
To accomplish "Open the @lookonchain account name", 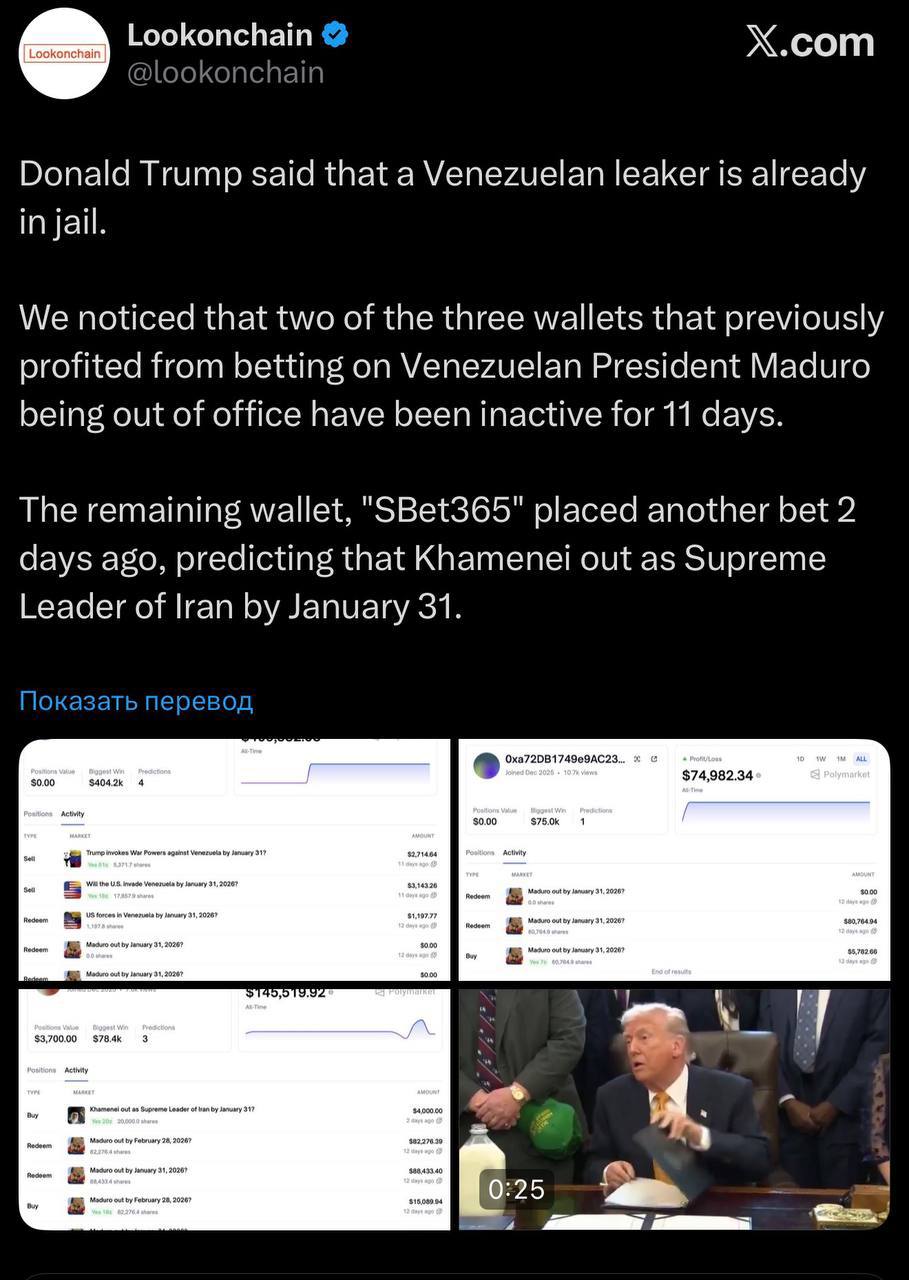I will coord(225,72).
